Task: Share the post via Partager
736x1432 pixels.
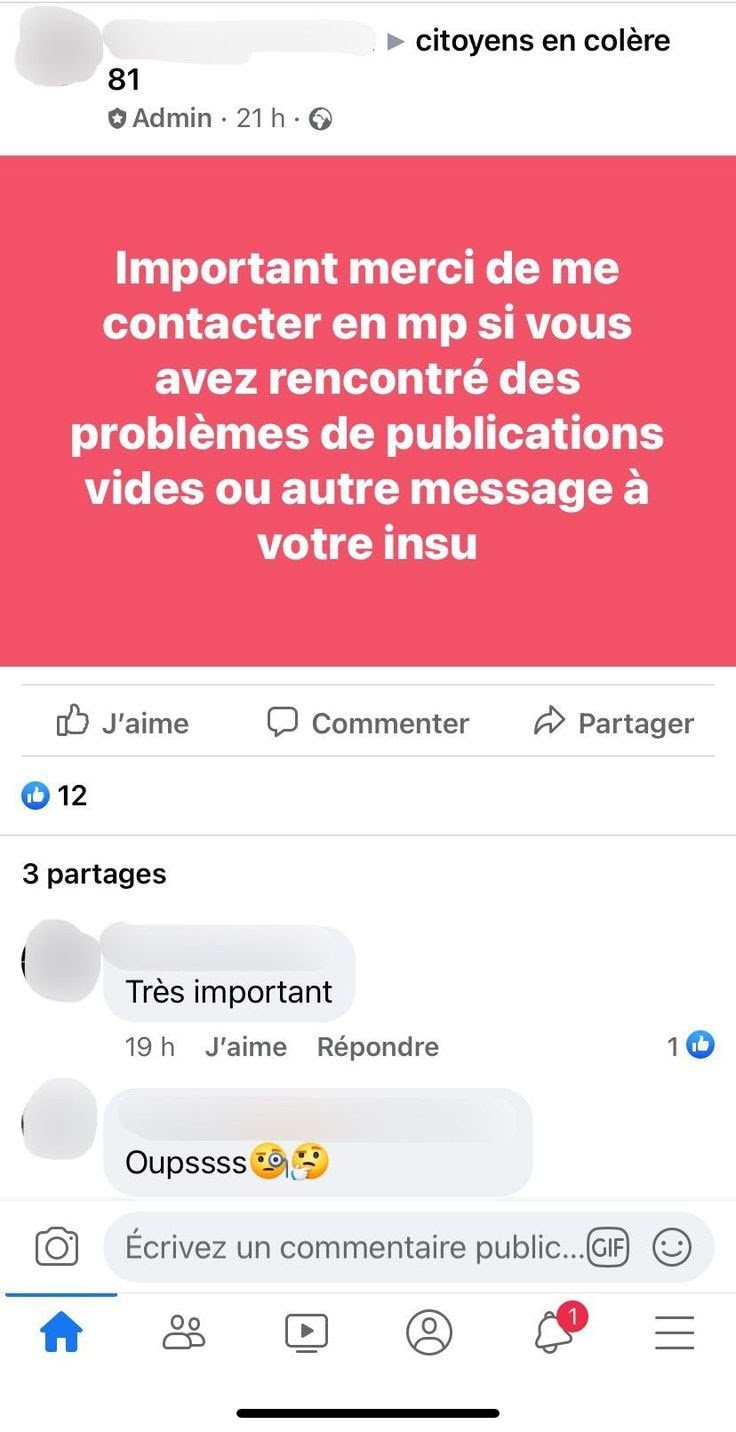Action: 614,722
